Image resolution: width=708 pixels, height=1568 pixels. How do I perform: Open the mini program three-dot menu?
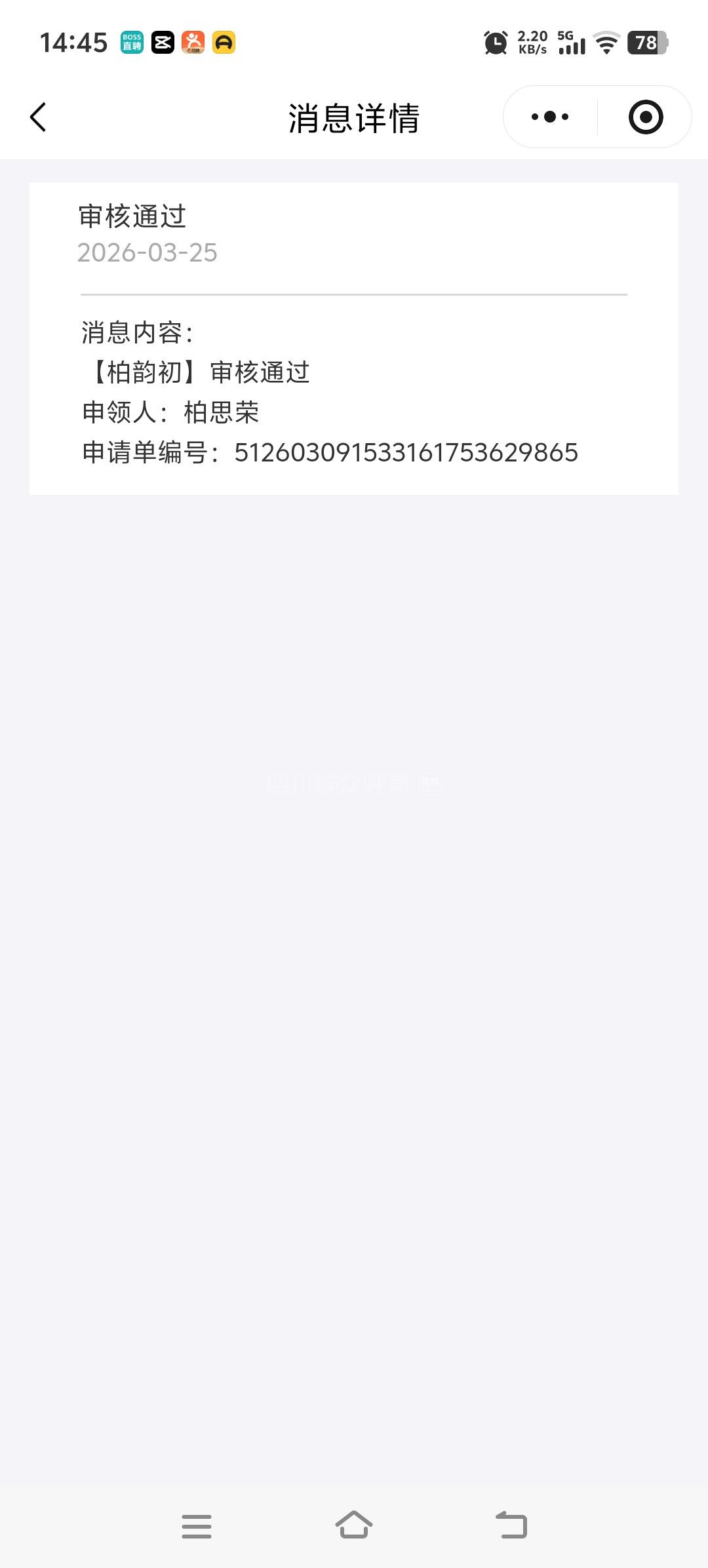pyautogui.click(x=550, y=117)
